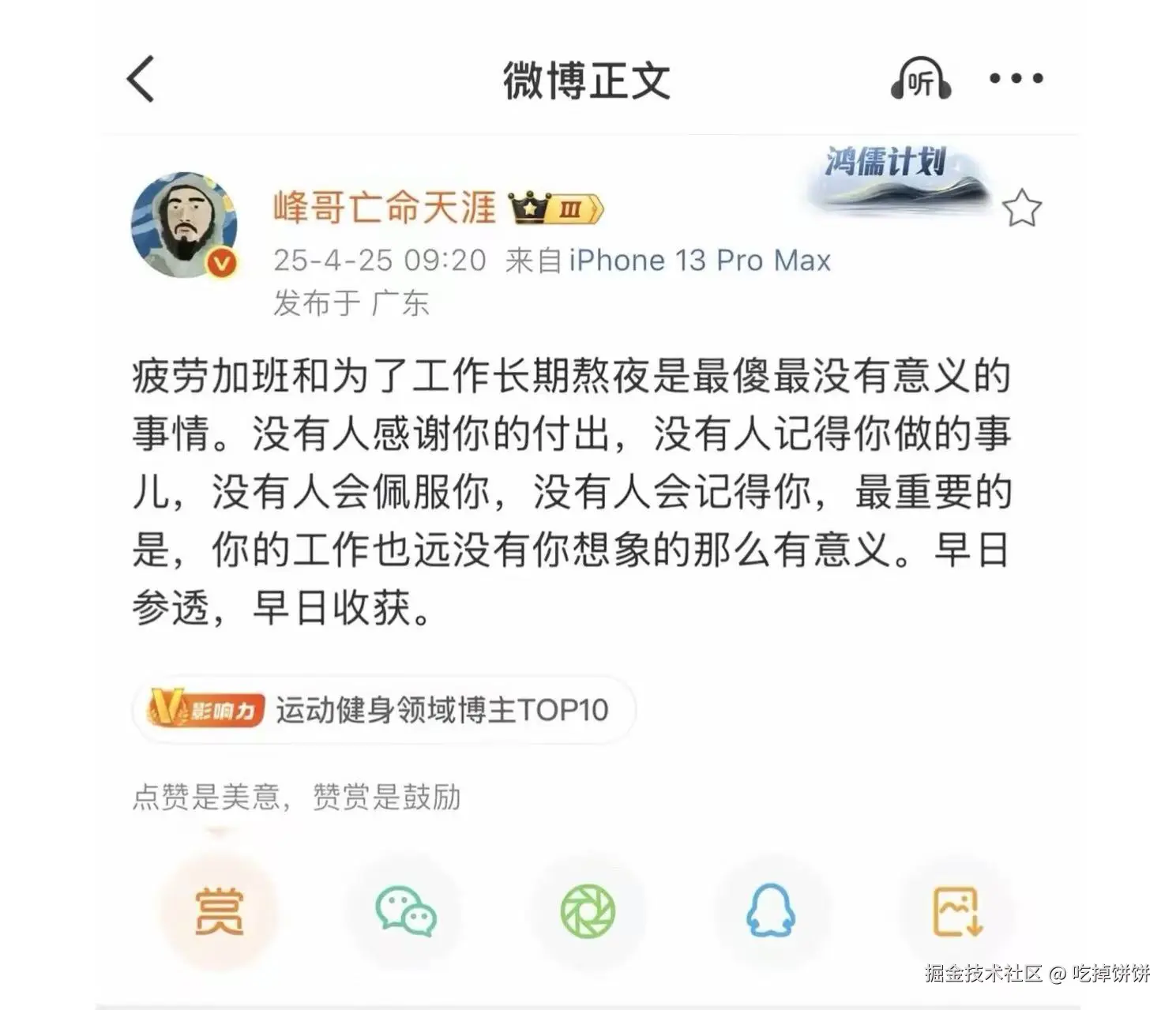Share to WeChat Moments via green shutter icon
1176x1010 pixels.
pos(588,911)
